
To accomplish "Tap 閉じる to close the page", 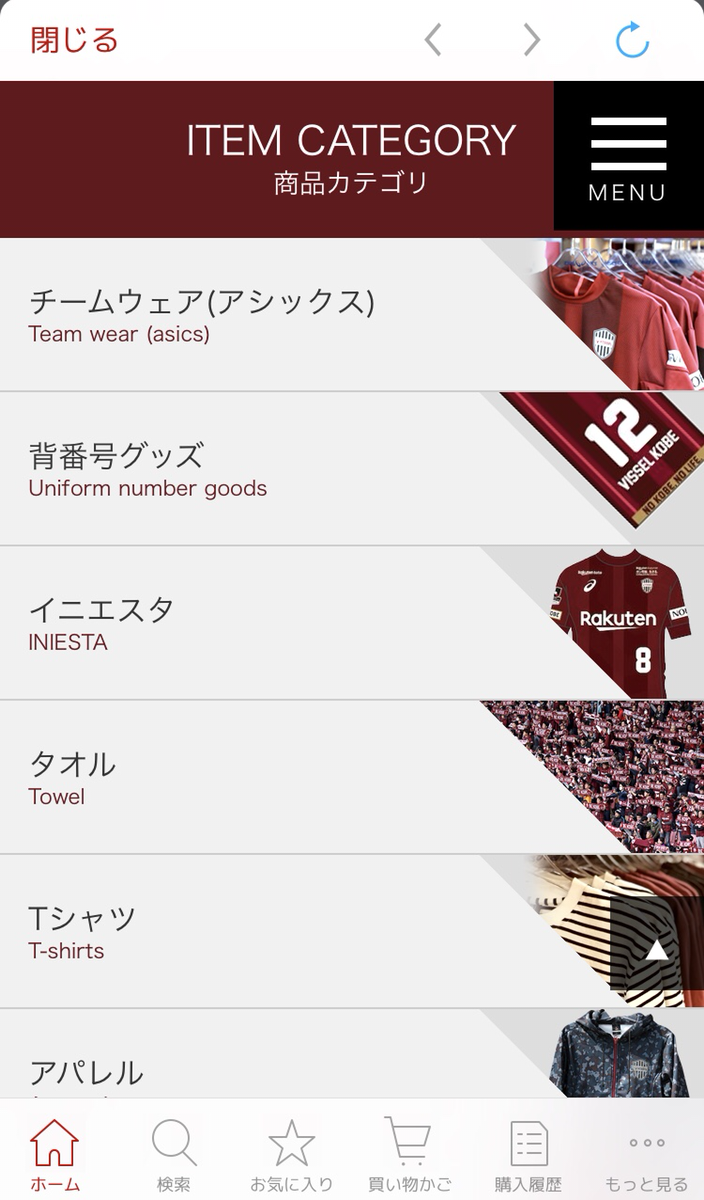I will click(x=74, y=40).
